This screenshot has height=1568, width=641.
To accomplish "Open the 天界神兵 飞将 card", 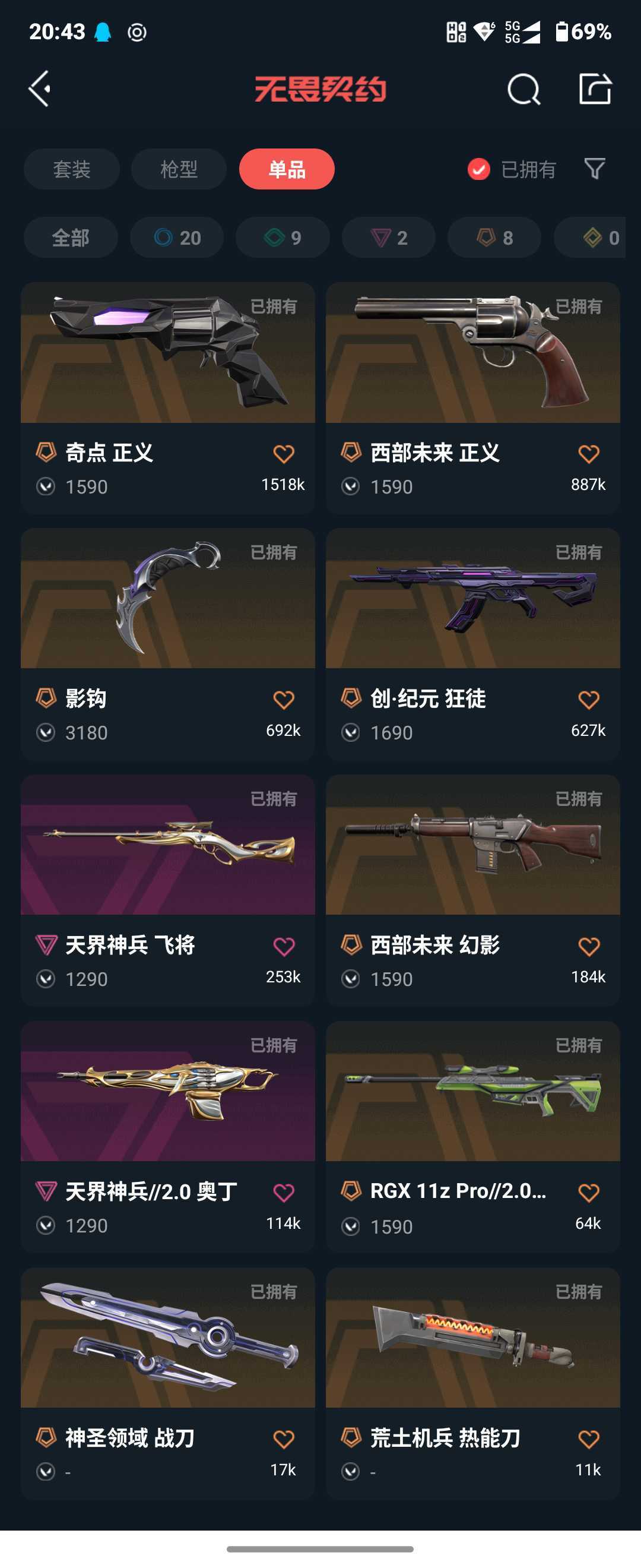I will pos(168,890).
